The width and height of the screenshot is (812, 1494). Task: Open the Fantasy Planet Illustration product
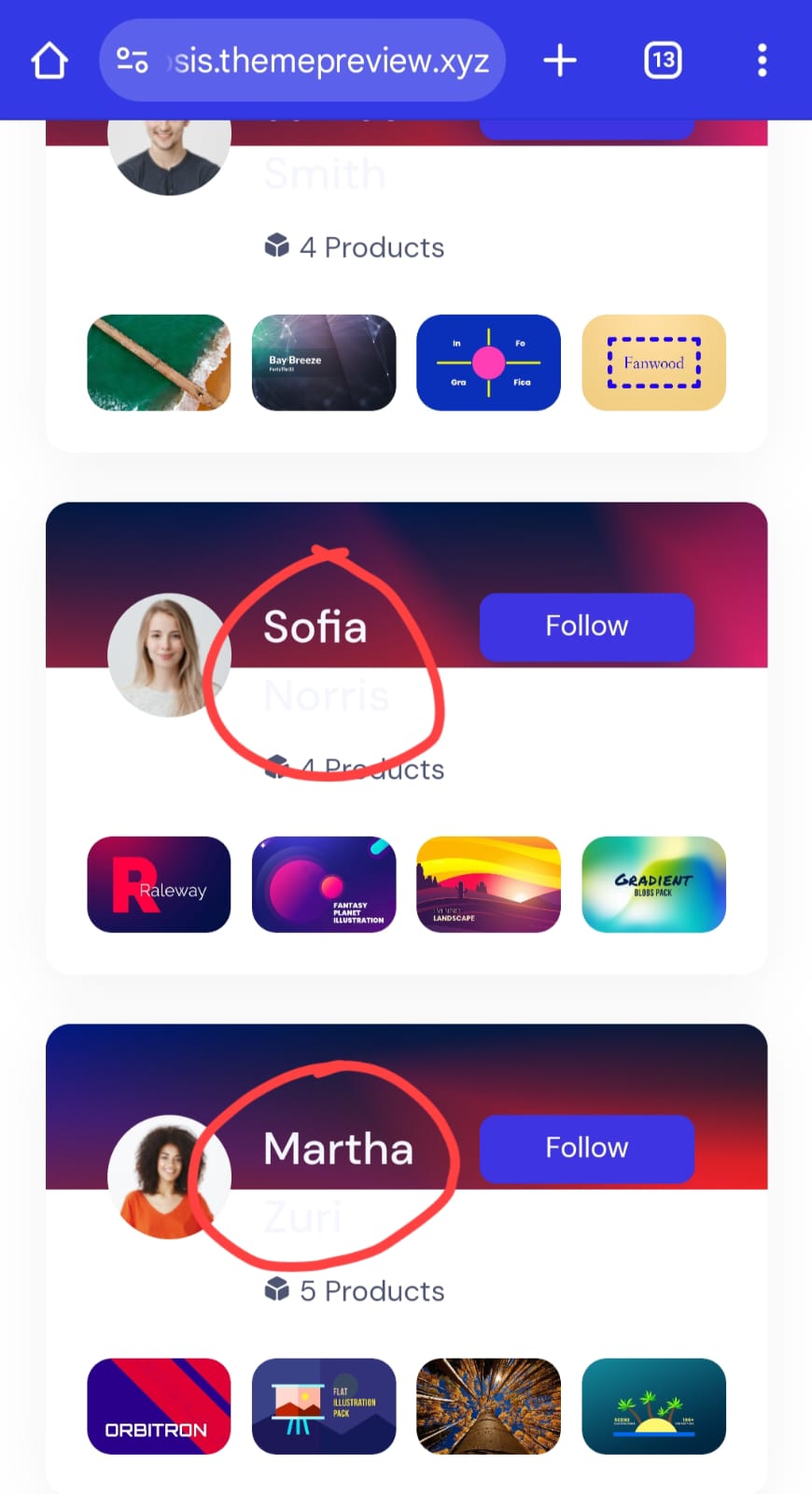click(324, 884)
